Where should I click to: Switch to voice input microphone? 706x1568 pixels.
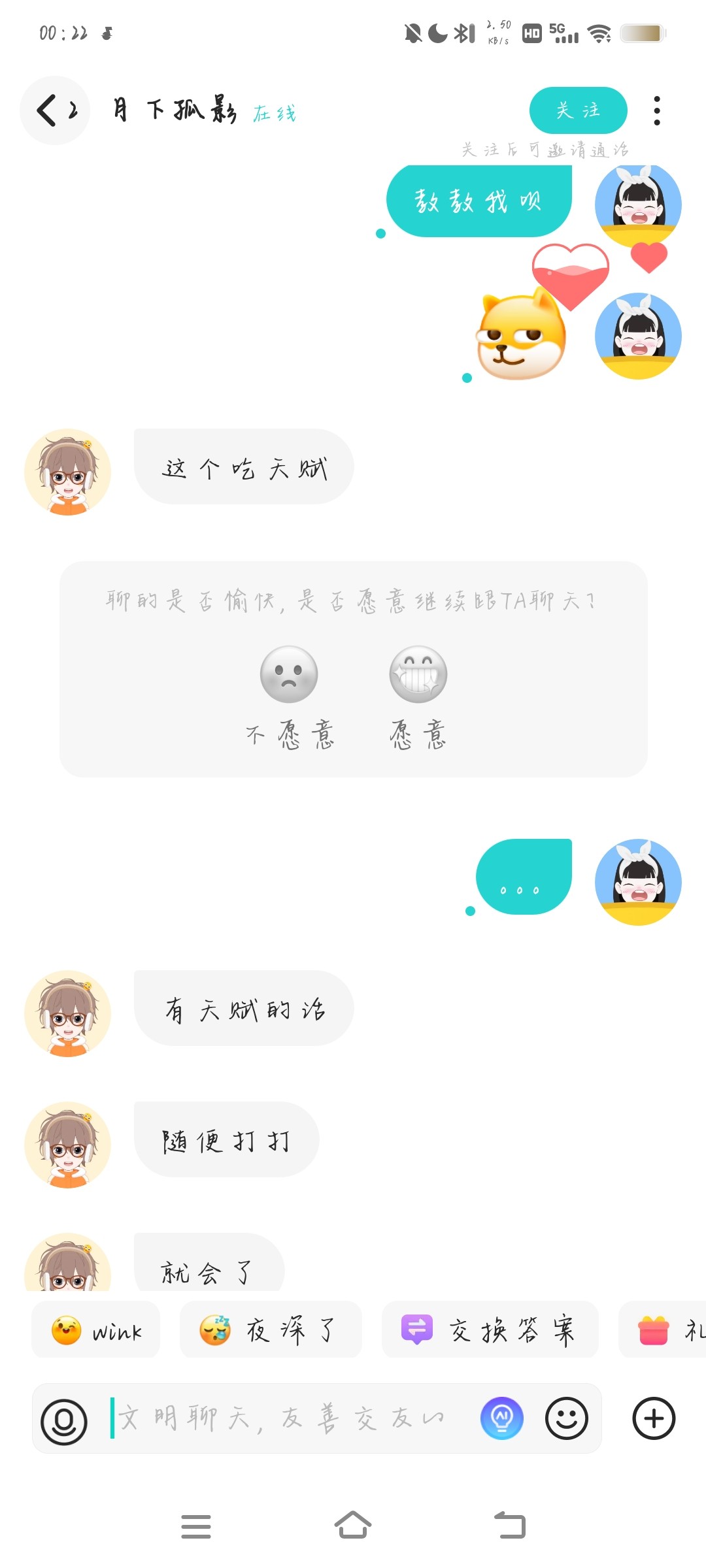64,1420
